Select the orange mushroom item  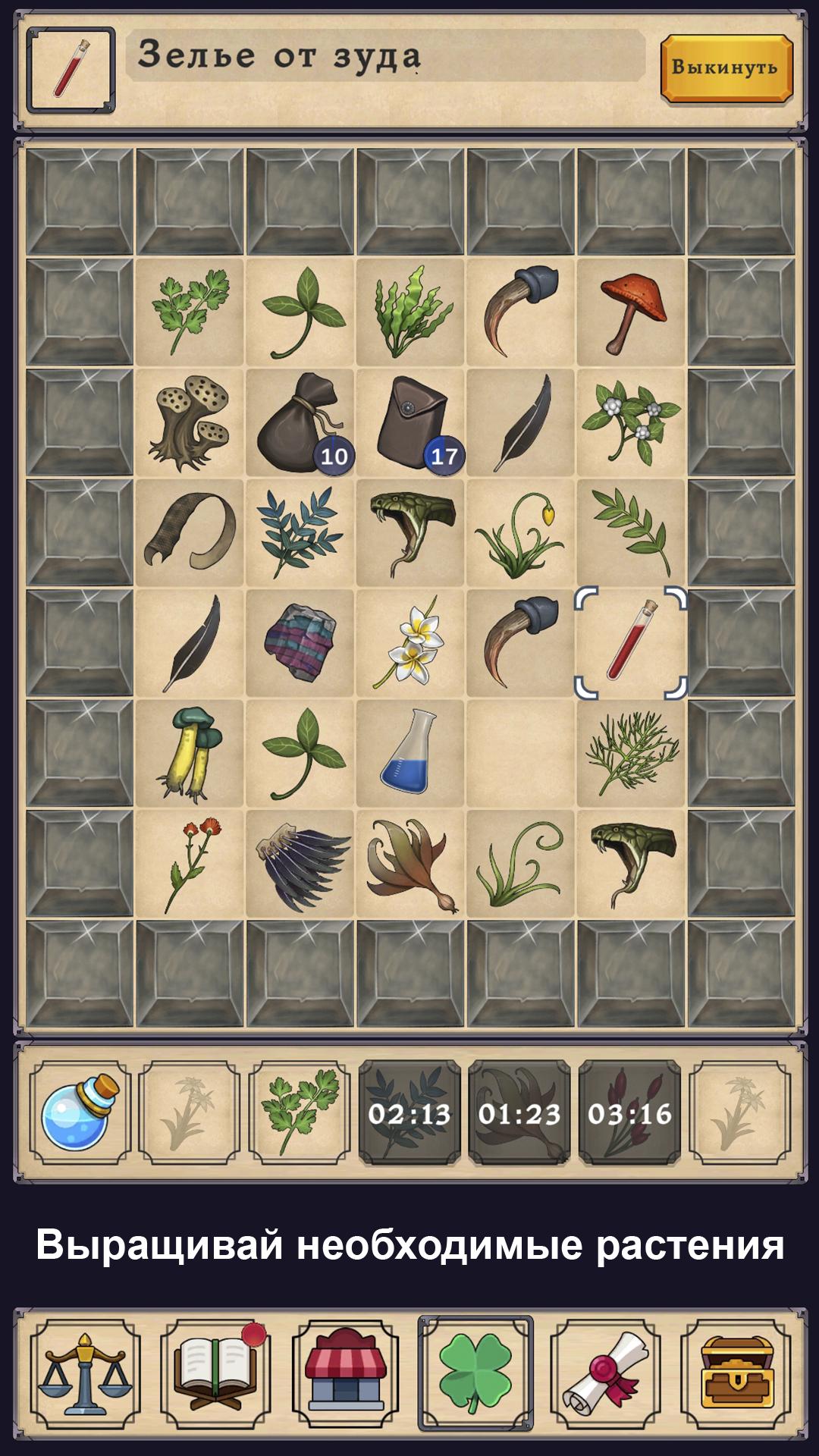(631, 312)
